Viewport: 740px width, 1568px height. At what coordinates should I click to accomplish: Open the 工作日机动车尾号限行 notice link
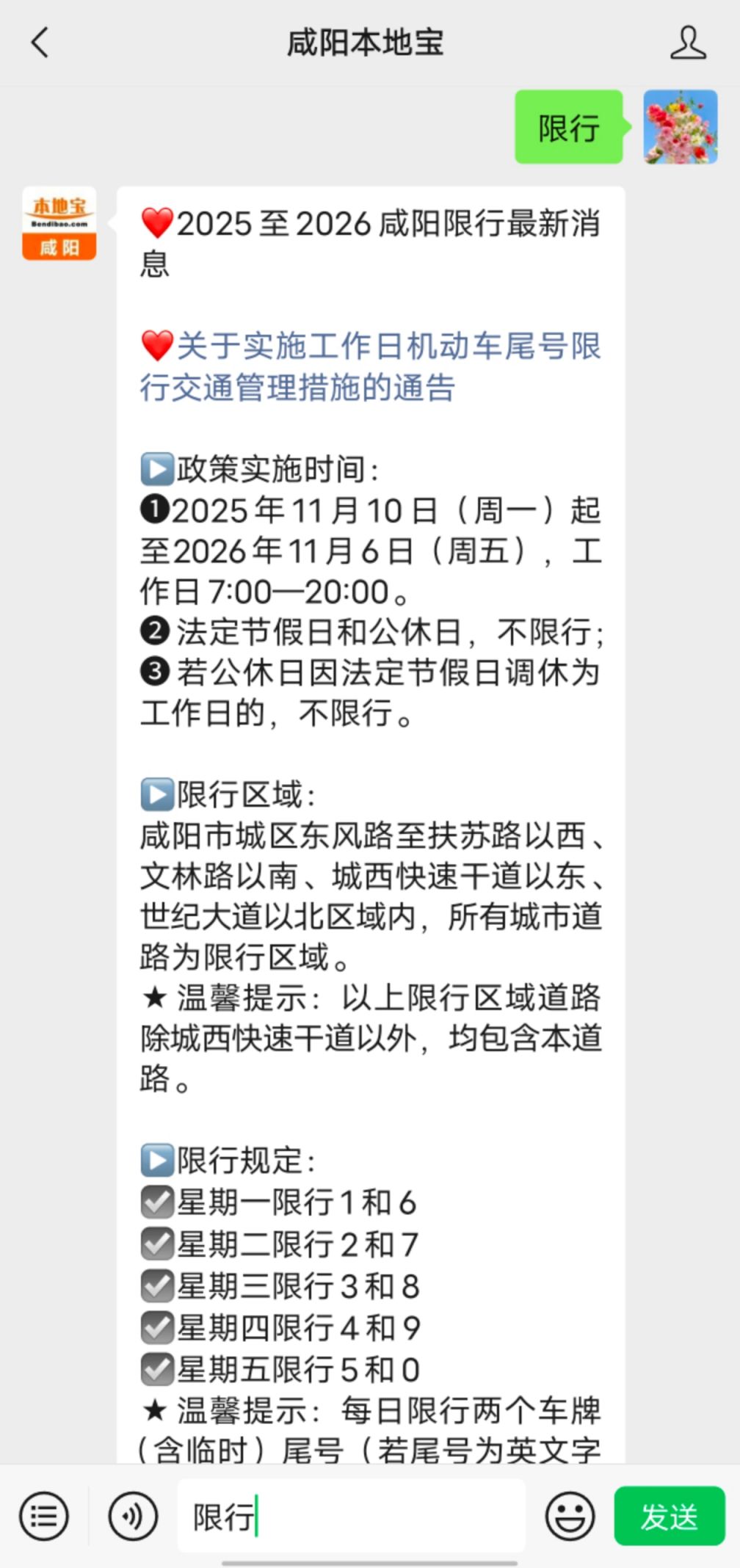coord(371,366)
